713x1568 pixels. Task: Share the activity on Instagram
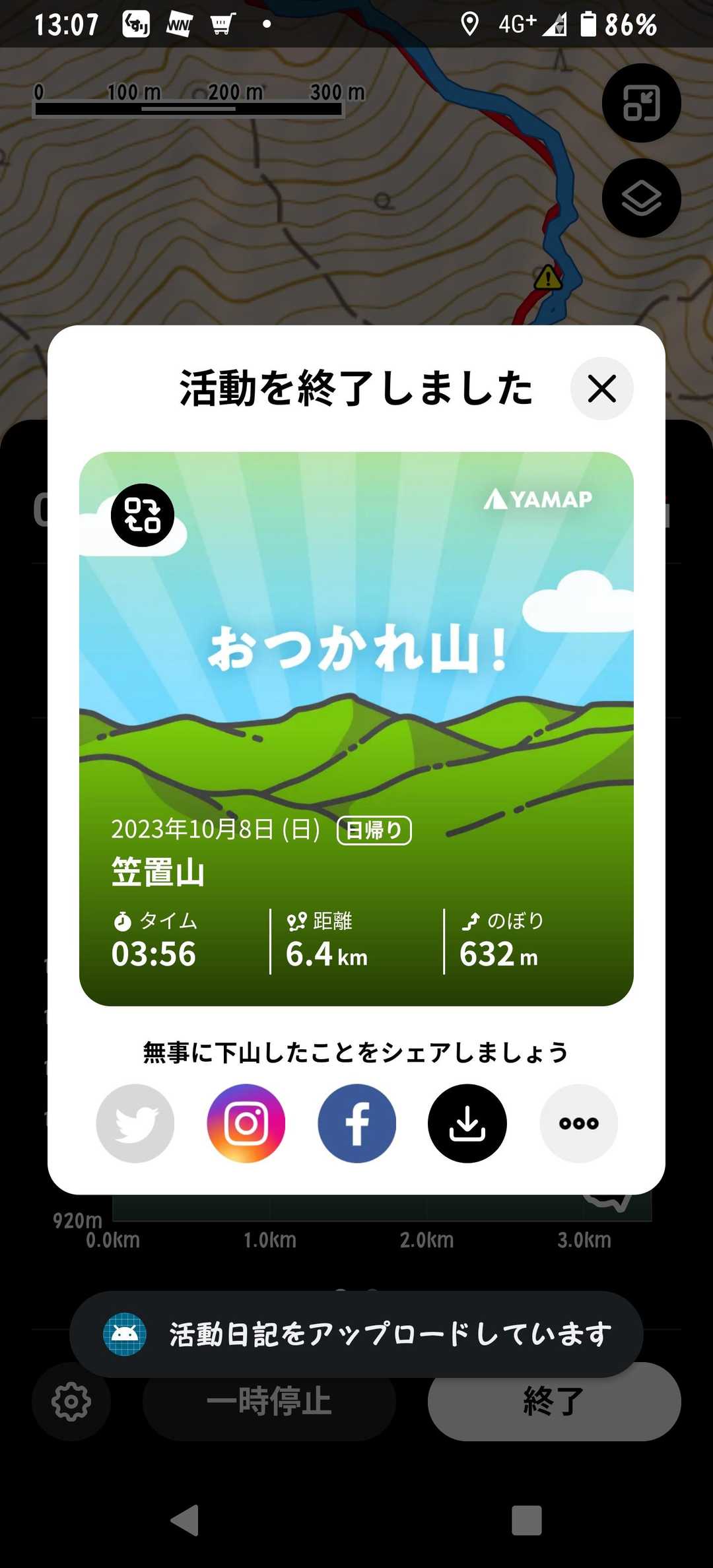tap(246, 1123)
